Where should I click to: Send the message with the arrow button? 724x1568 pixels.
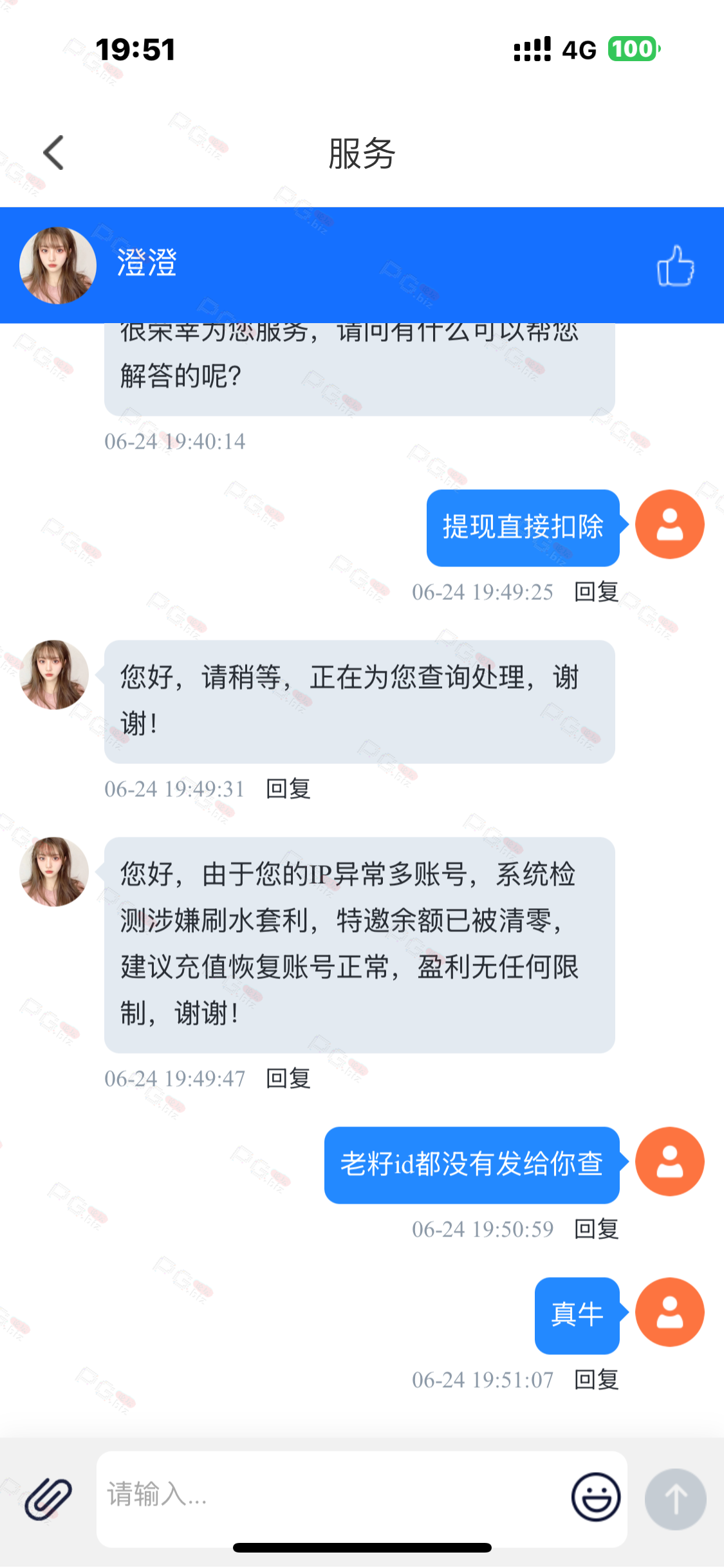(675, 1498)
